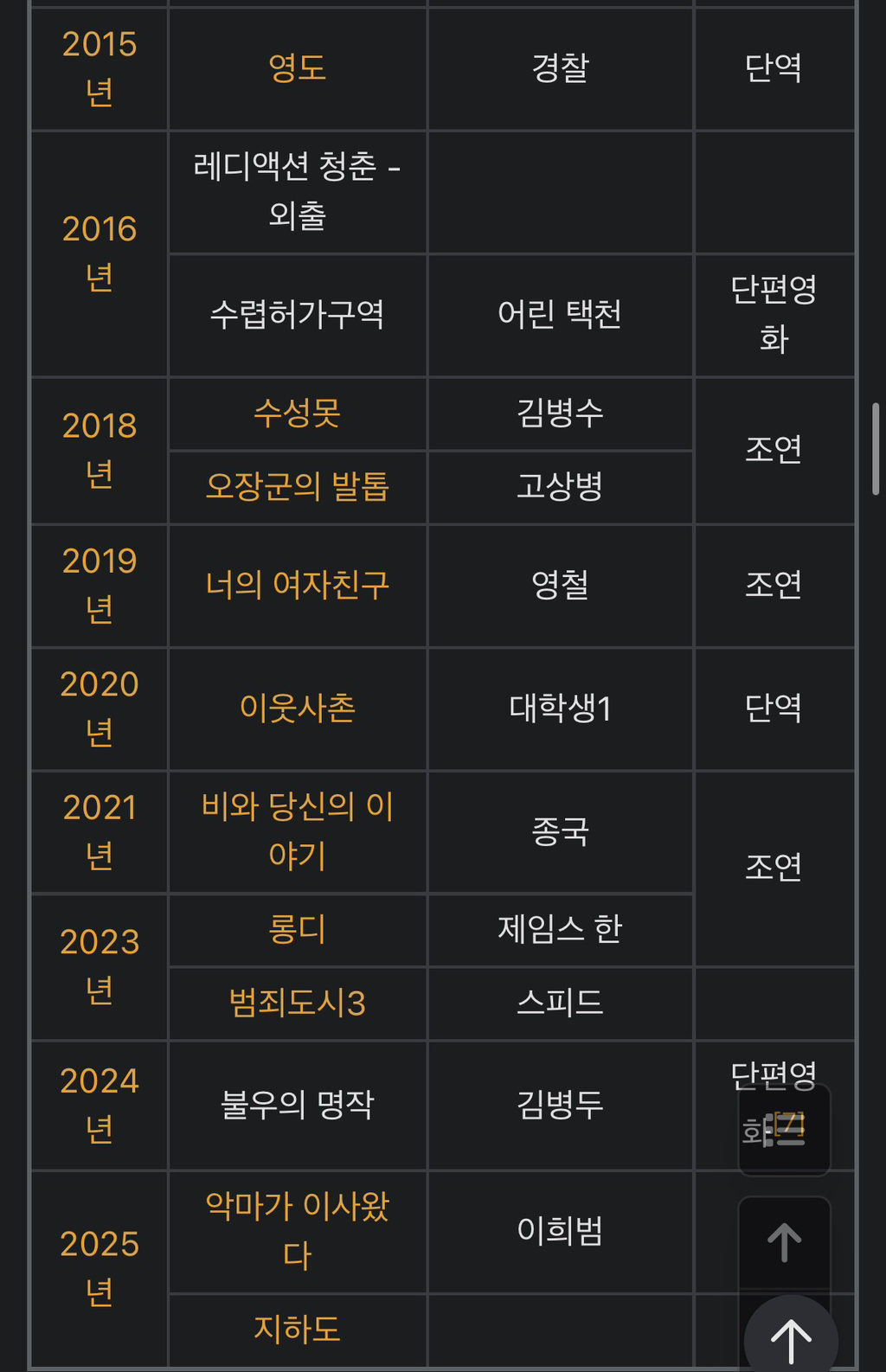Image resolution: width=886 pixels, height=1372 pixels.
Task: Follow the 악마가 이사왔다 link
Action: click(297, 1230)
